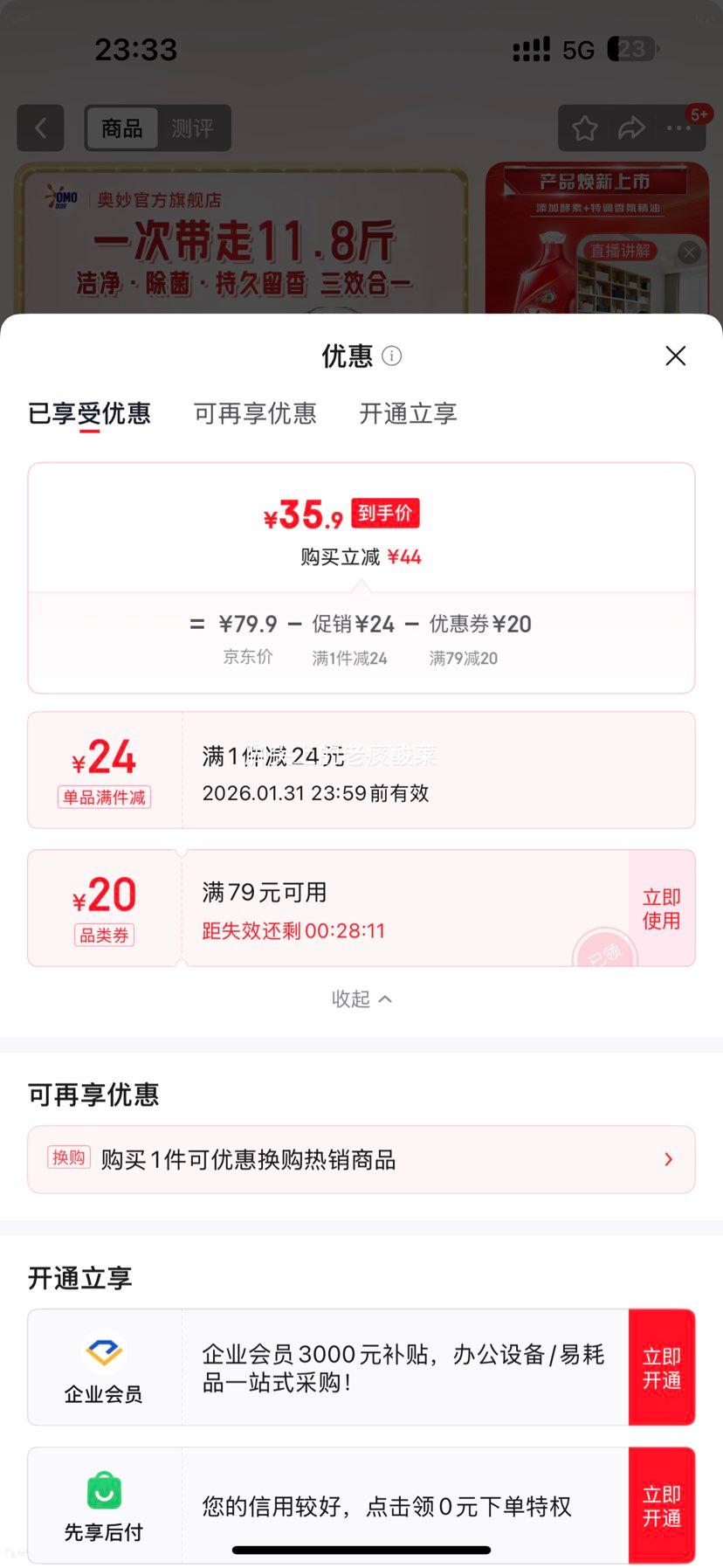Open the 可再享优惠 tab
The width and height of the screenshot is (723, 1568).
pyautogui.click(x=254, y=414)
